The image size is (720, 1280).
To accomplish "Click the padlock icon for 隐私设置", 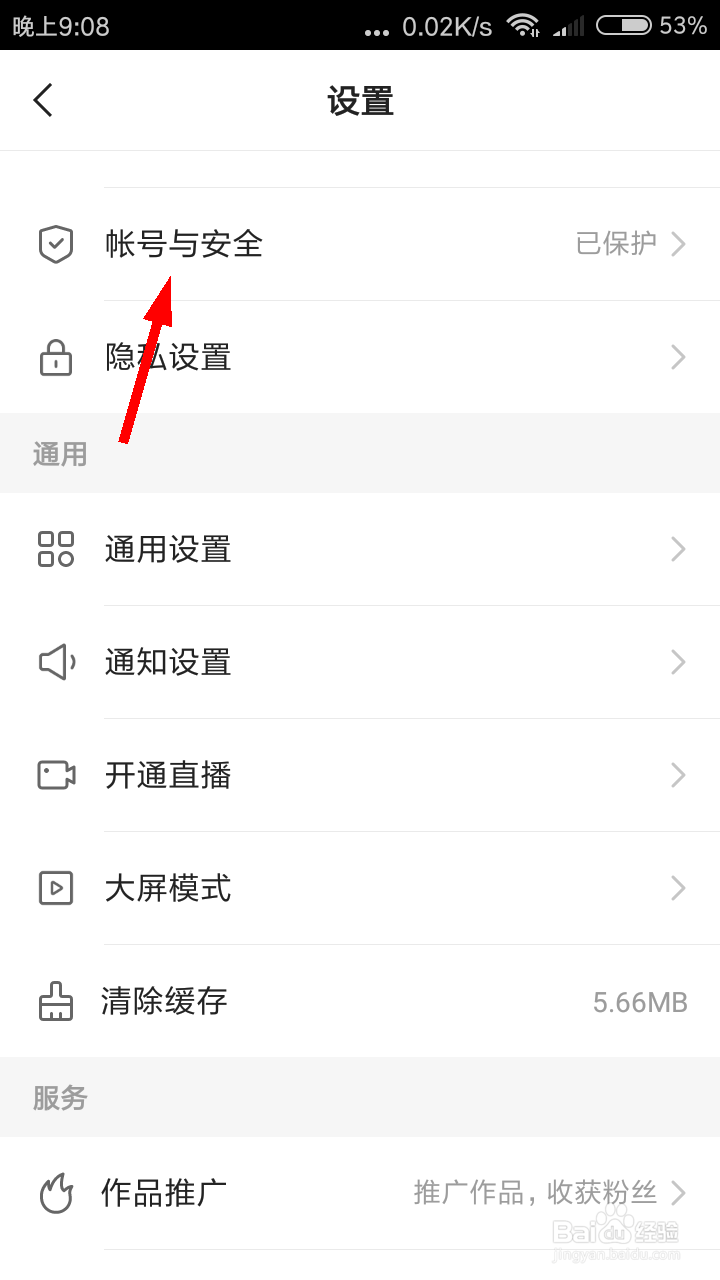I will tap(56, 357).
